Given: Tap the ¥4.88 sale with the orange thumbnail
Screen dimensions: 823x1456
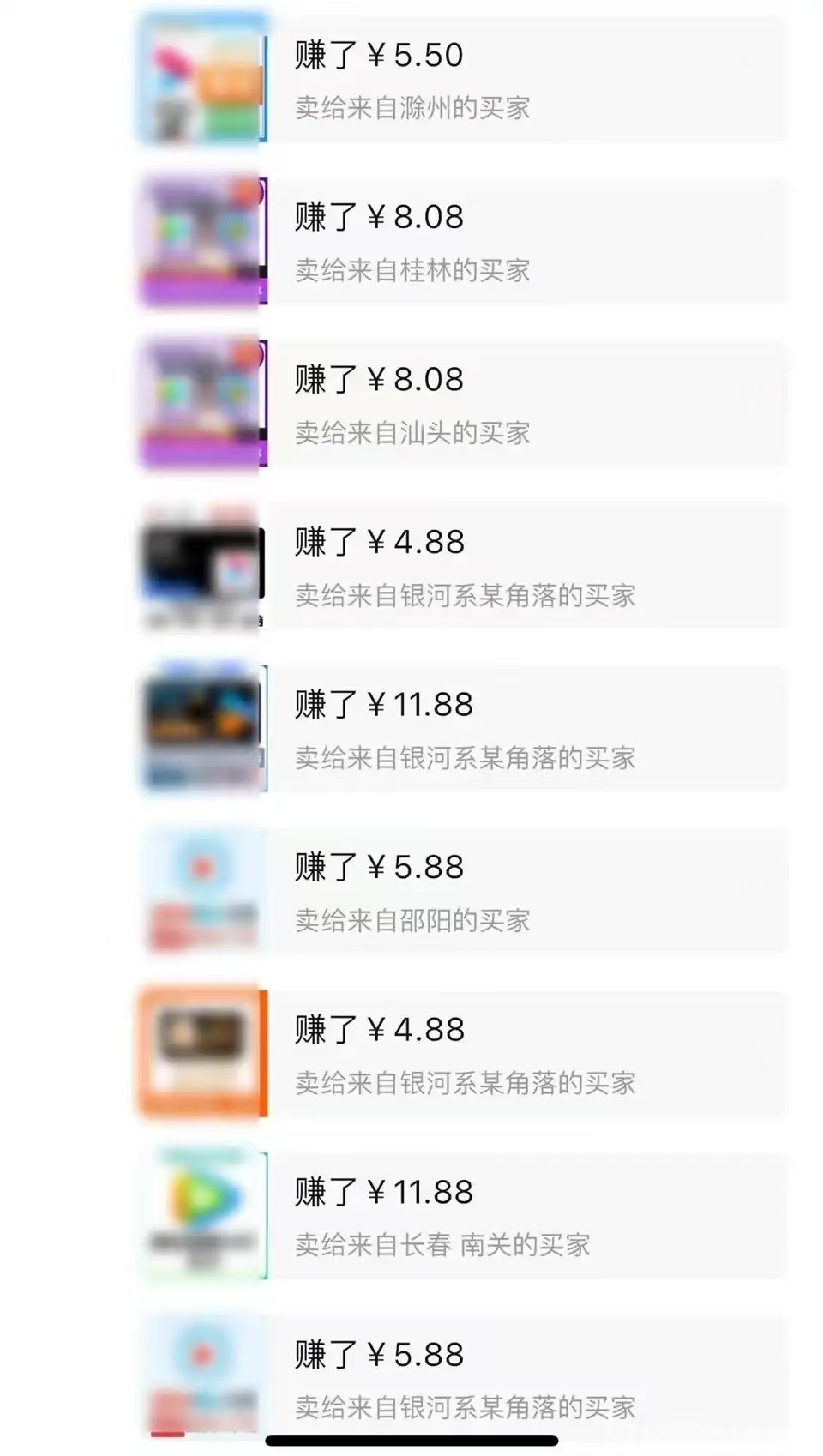Looking at the screenshot, I should click(463, 1054).
